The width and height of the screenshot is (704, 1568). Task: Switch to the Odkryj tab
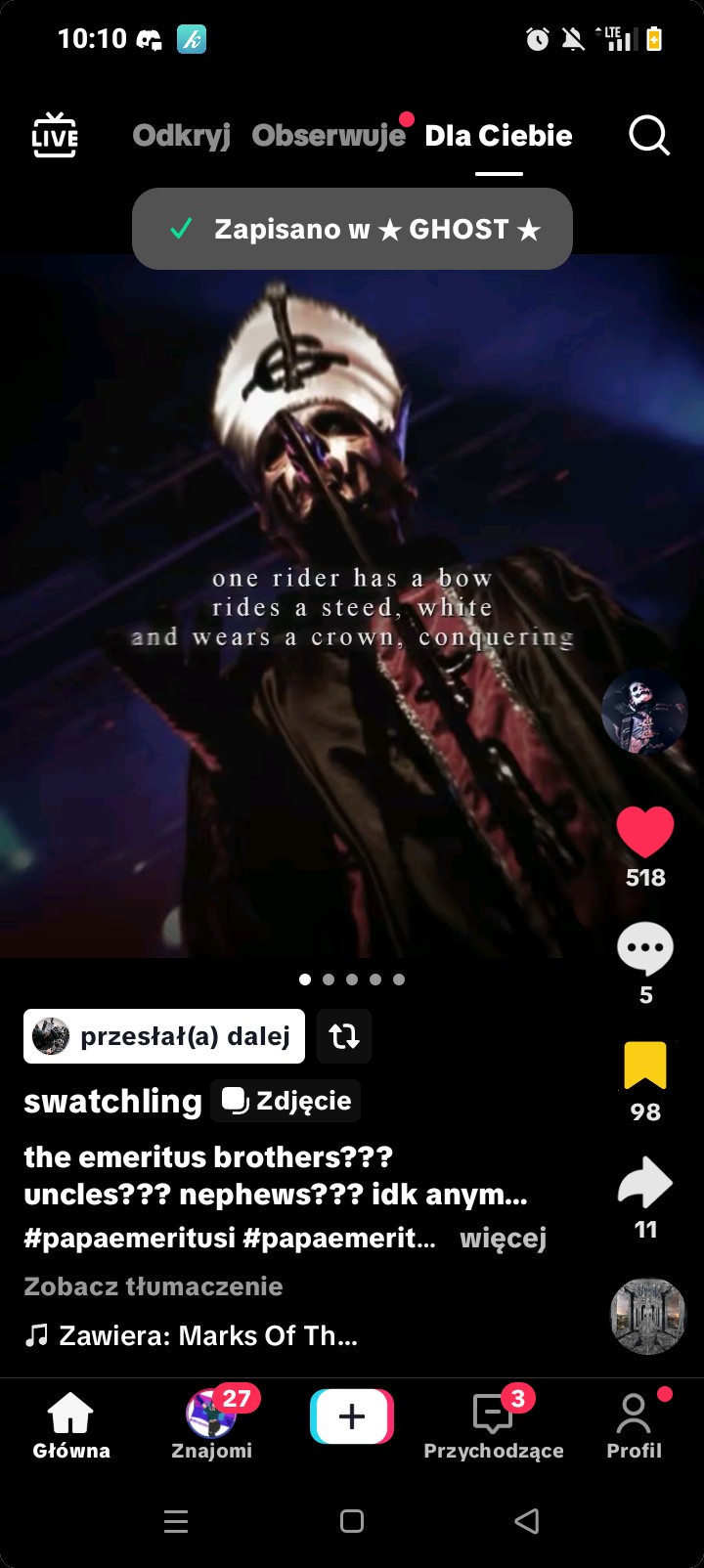[x=181, y=135]
